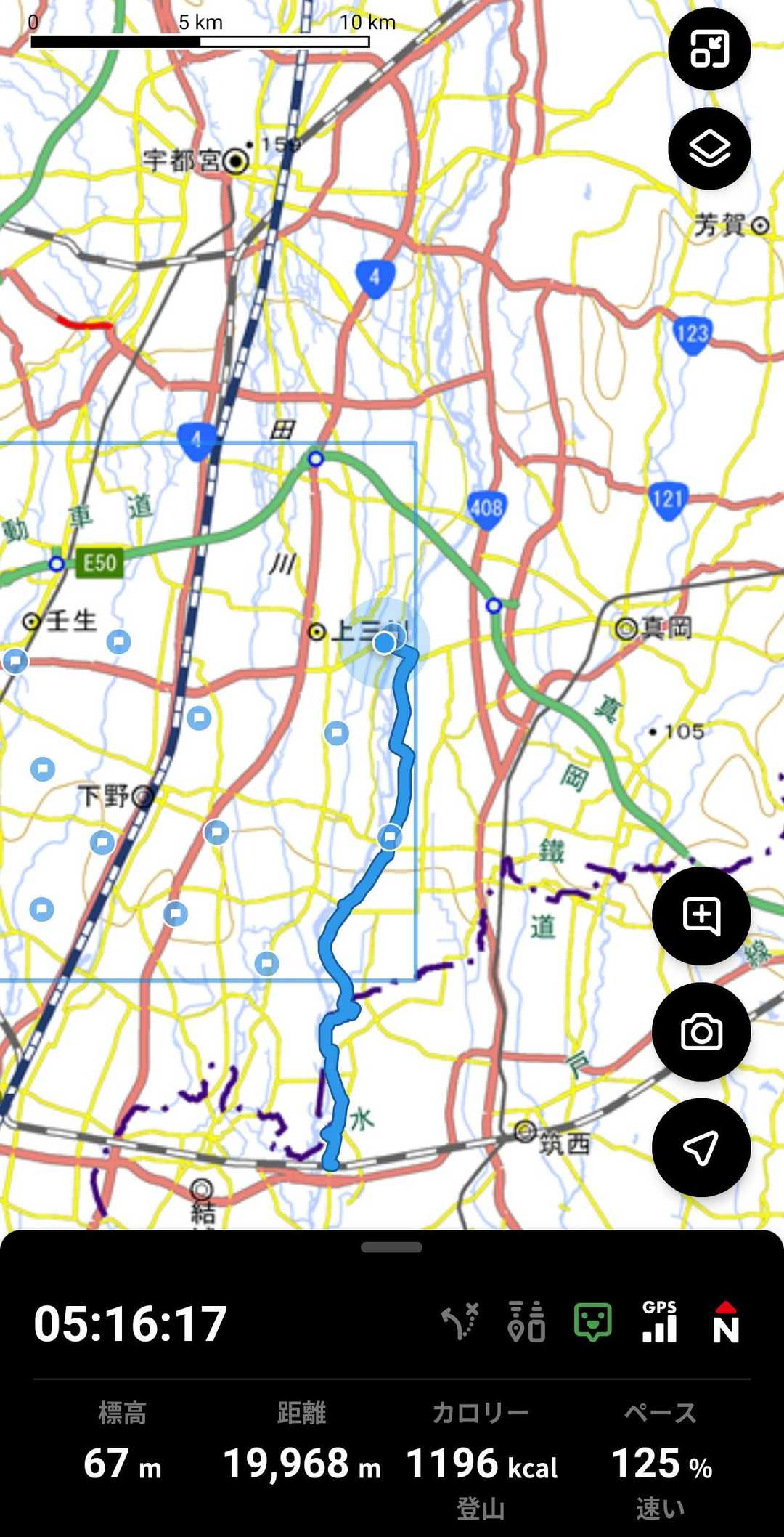The height and width of the screenshot is (1537, 784).
Task: Open the memo marker on the blue track
Action: click(391, 837)
